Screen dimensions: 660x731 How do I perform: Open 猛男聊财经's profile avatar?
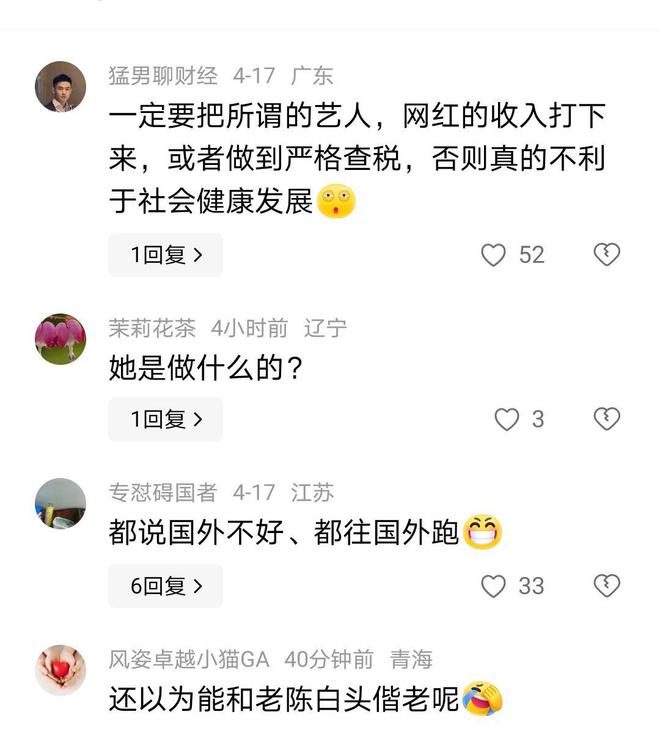point(60,86)
